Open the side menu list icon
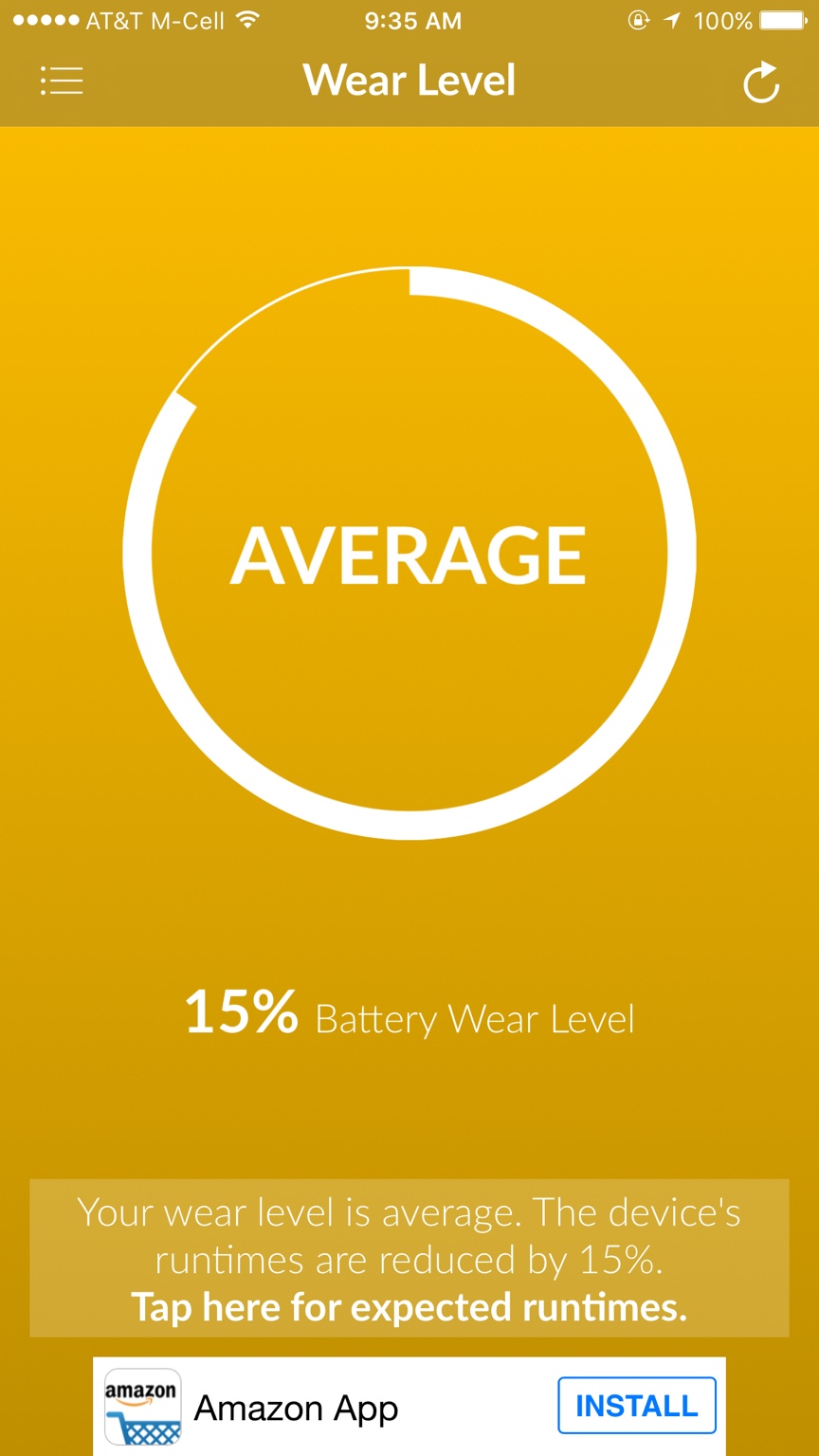The width and height of the screenshot is (819, 1456). 62,82
